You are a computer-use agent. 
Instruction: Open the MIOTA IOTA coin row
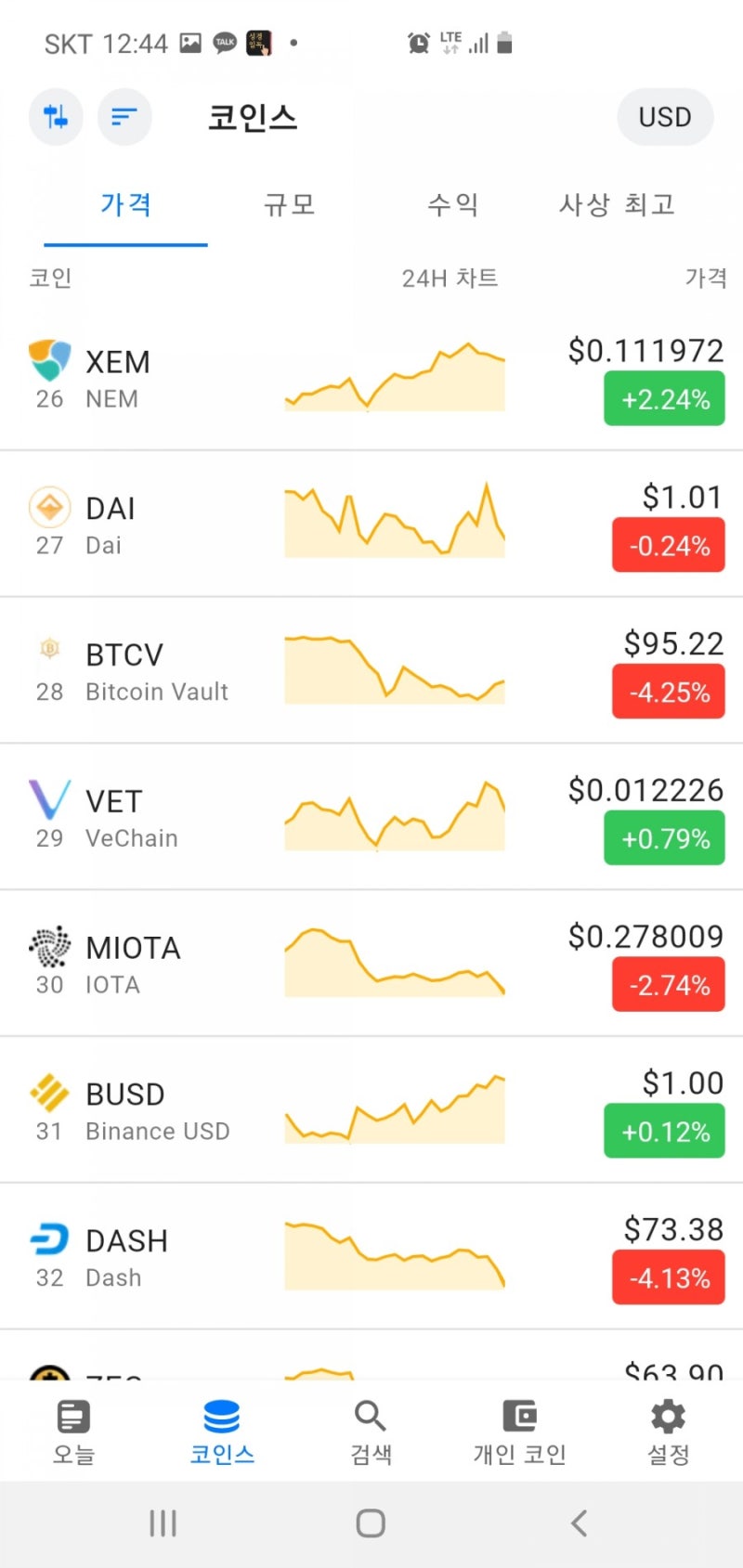371,964
